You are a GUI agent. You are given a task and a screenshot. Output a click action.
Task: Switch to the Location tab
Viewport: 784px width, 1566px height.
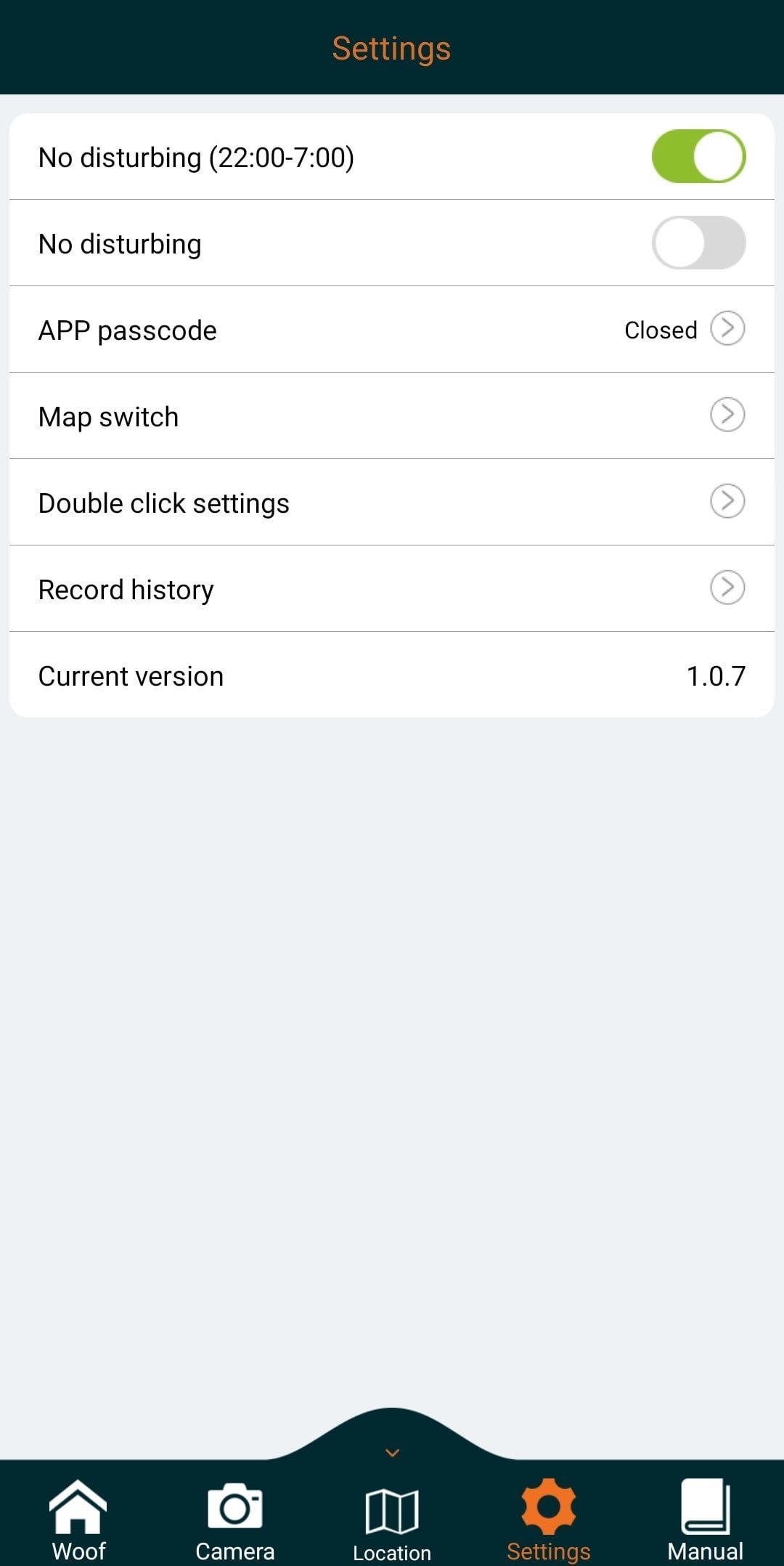392,1522
